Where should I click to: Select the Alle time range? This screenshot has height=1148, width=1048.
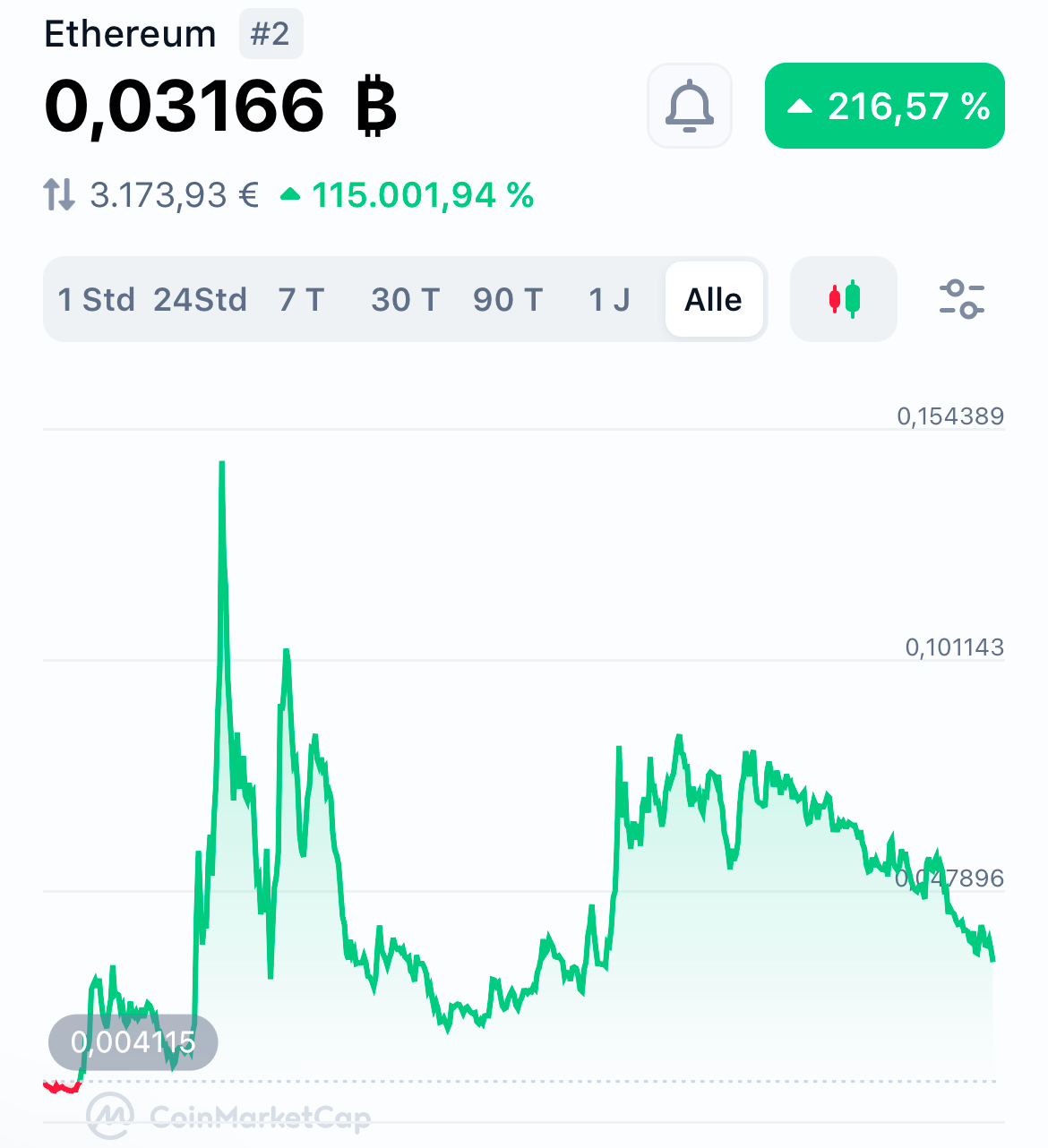point(713,299)
